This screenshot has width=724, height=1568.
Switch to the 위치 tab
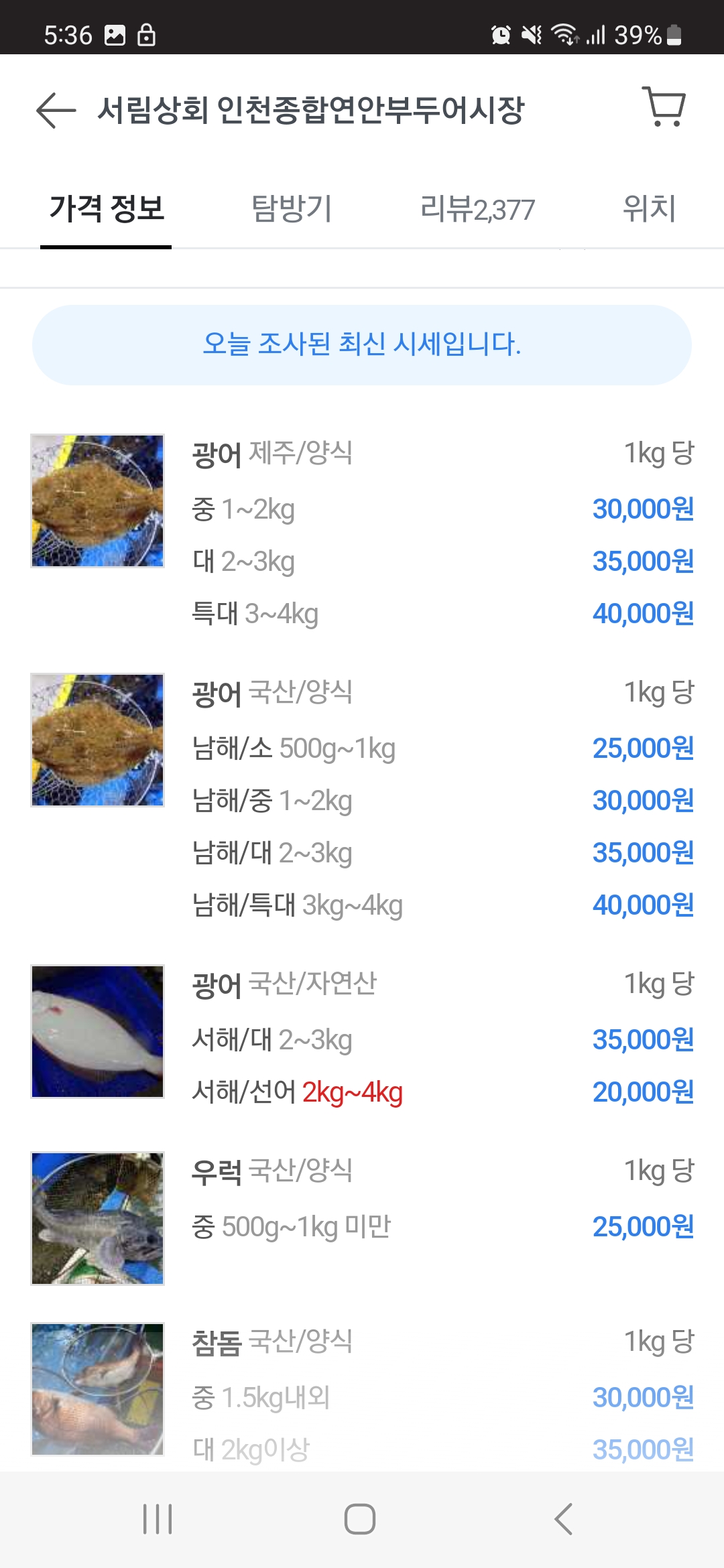coord(649,208)
